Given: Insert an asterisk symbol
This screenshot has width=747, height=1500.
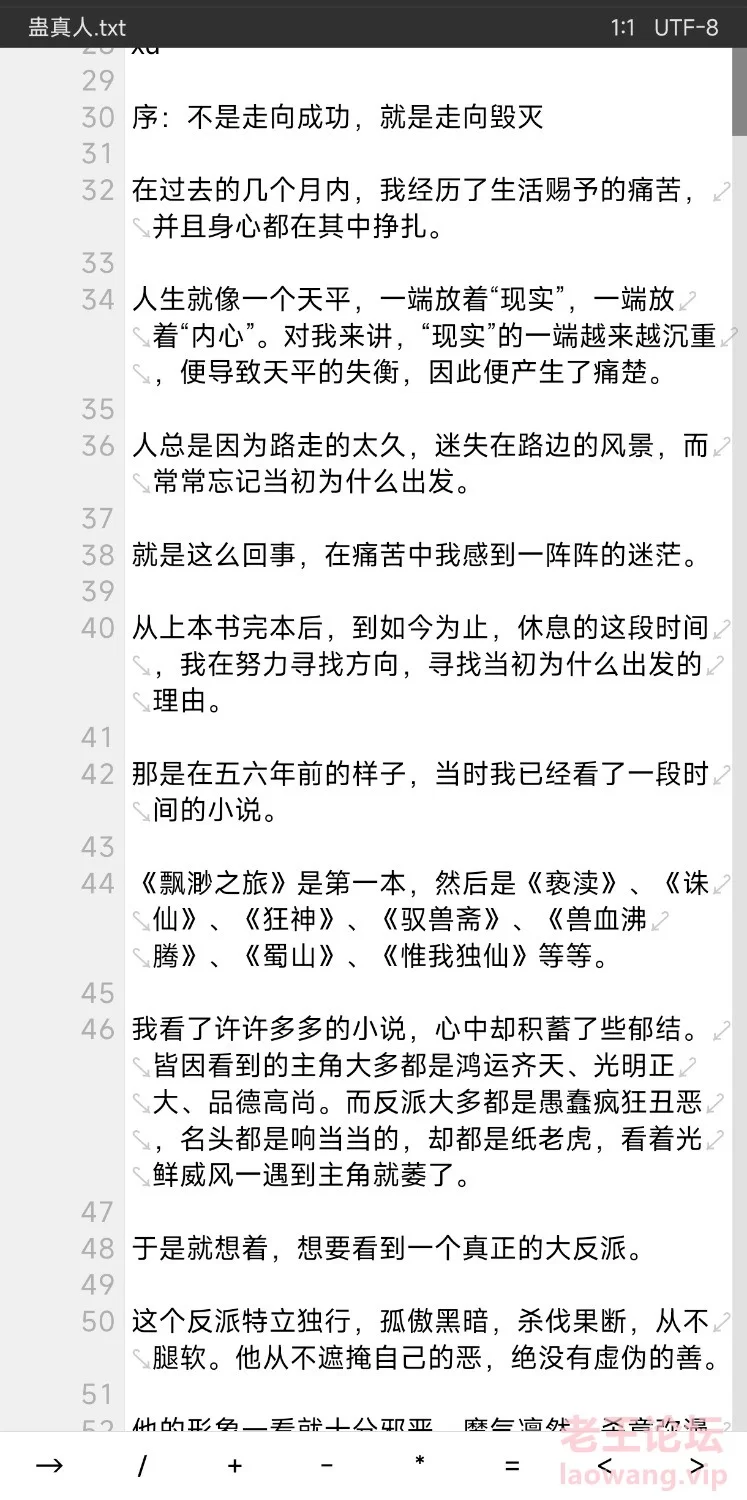Looking at the screenshot, I should pos(420,1466).
